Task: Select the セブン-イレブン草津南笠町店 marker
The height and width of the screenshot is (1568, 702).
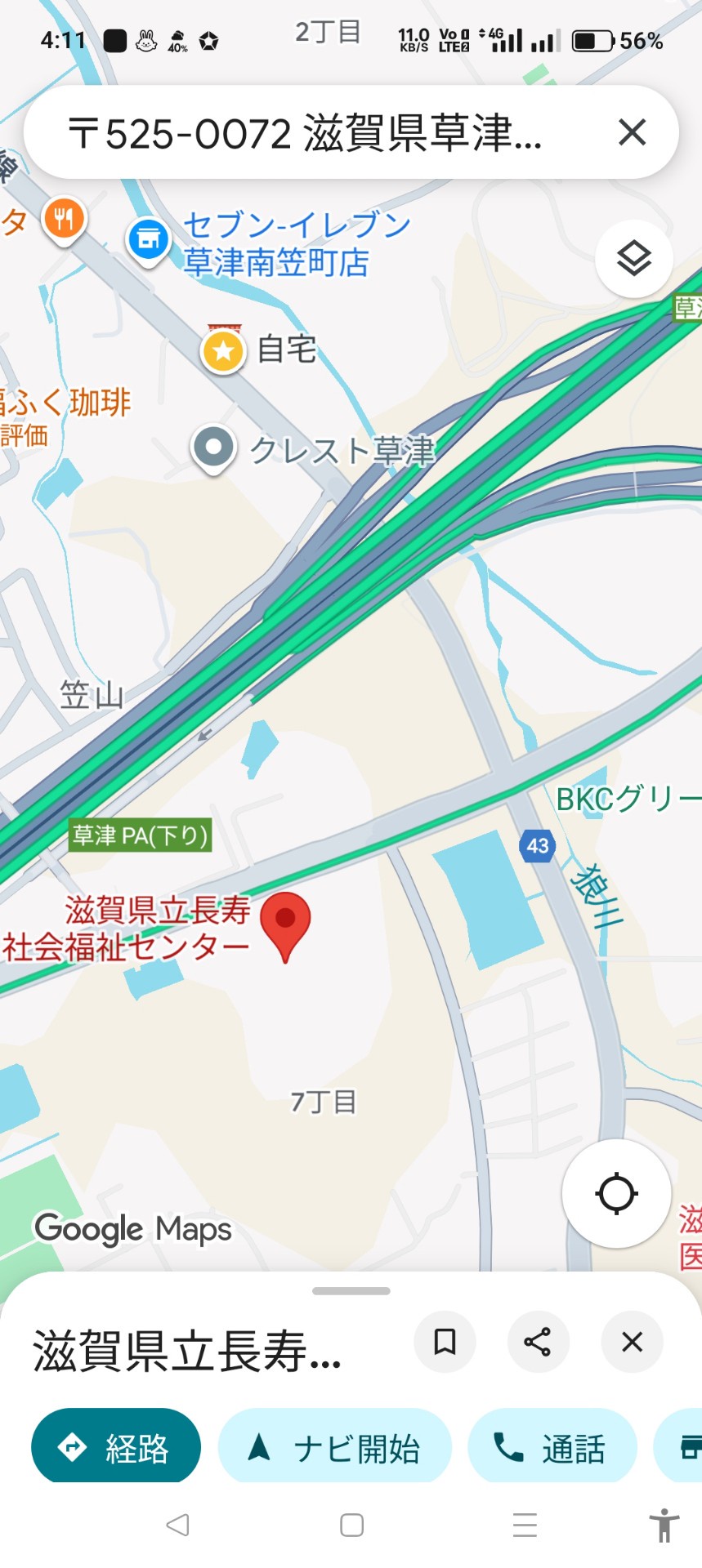Action: pyautogui.click(x=149, y=241)
